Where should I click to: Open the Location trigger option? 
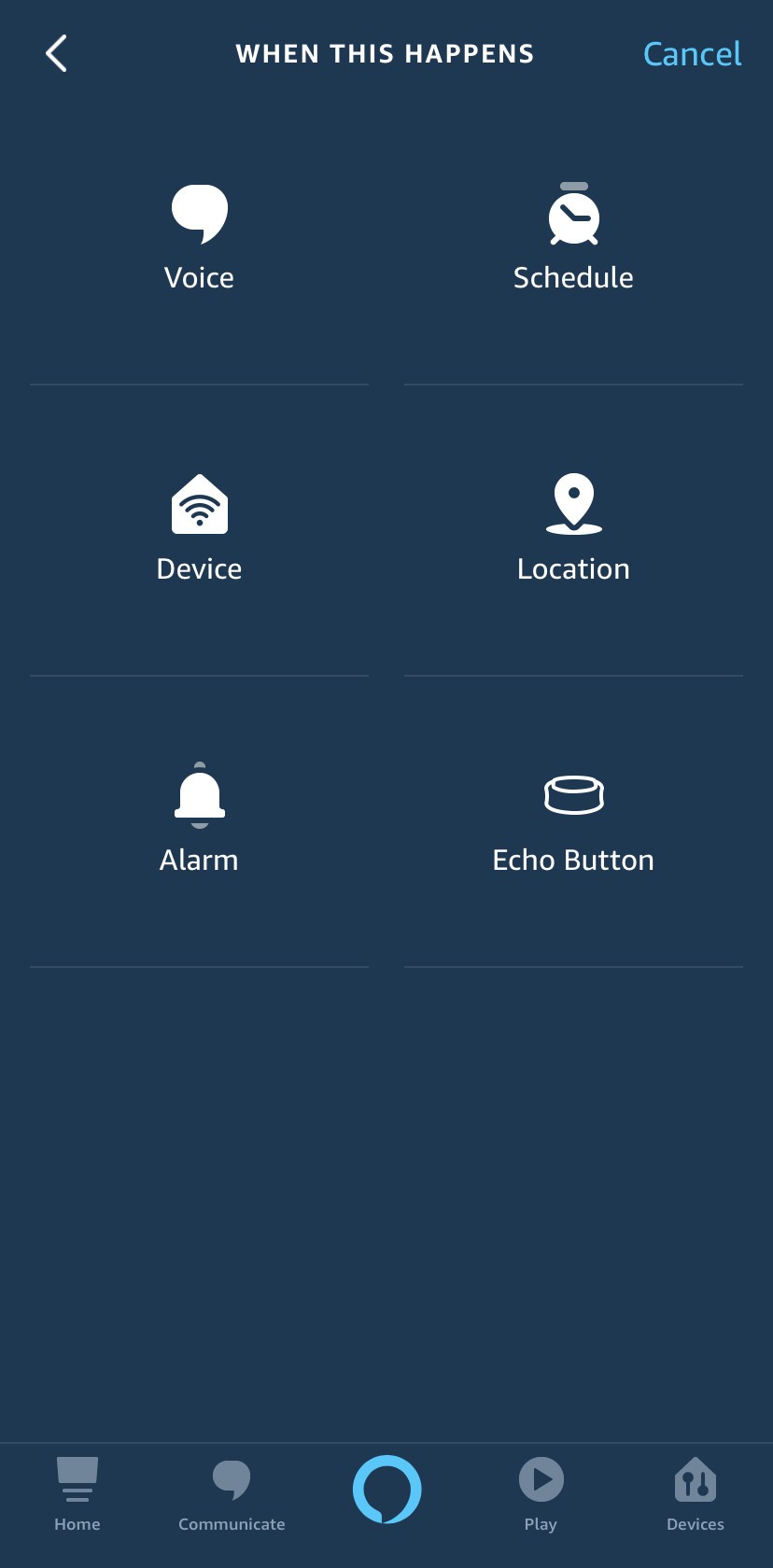click(573, 528)
